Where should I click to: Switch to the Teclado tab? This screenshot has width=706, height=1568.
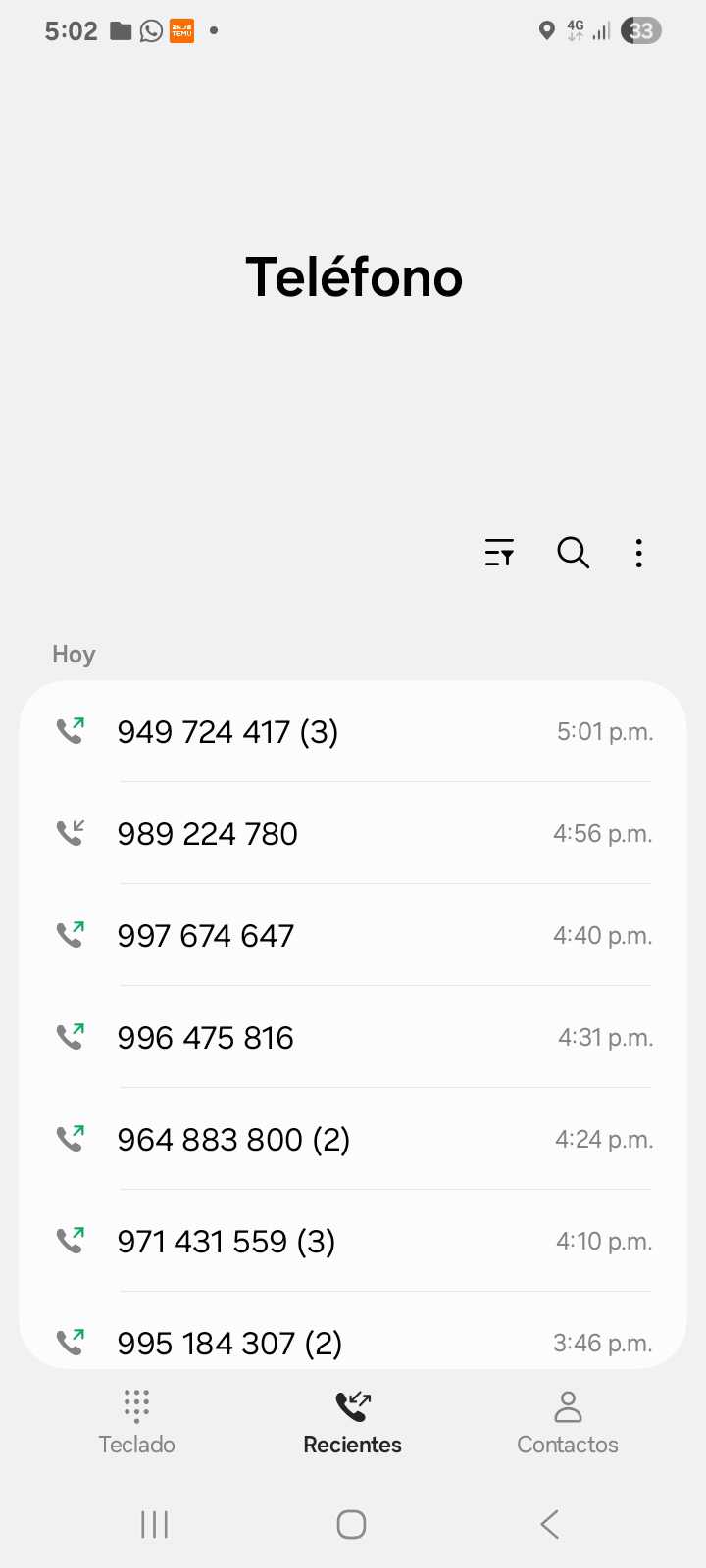pyautogui.click(x=137, y=1421)
